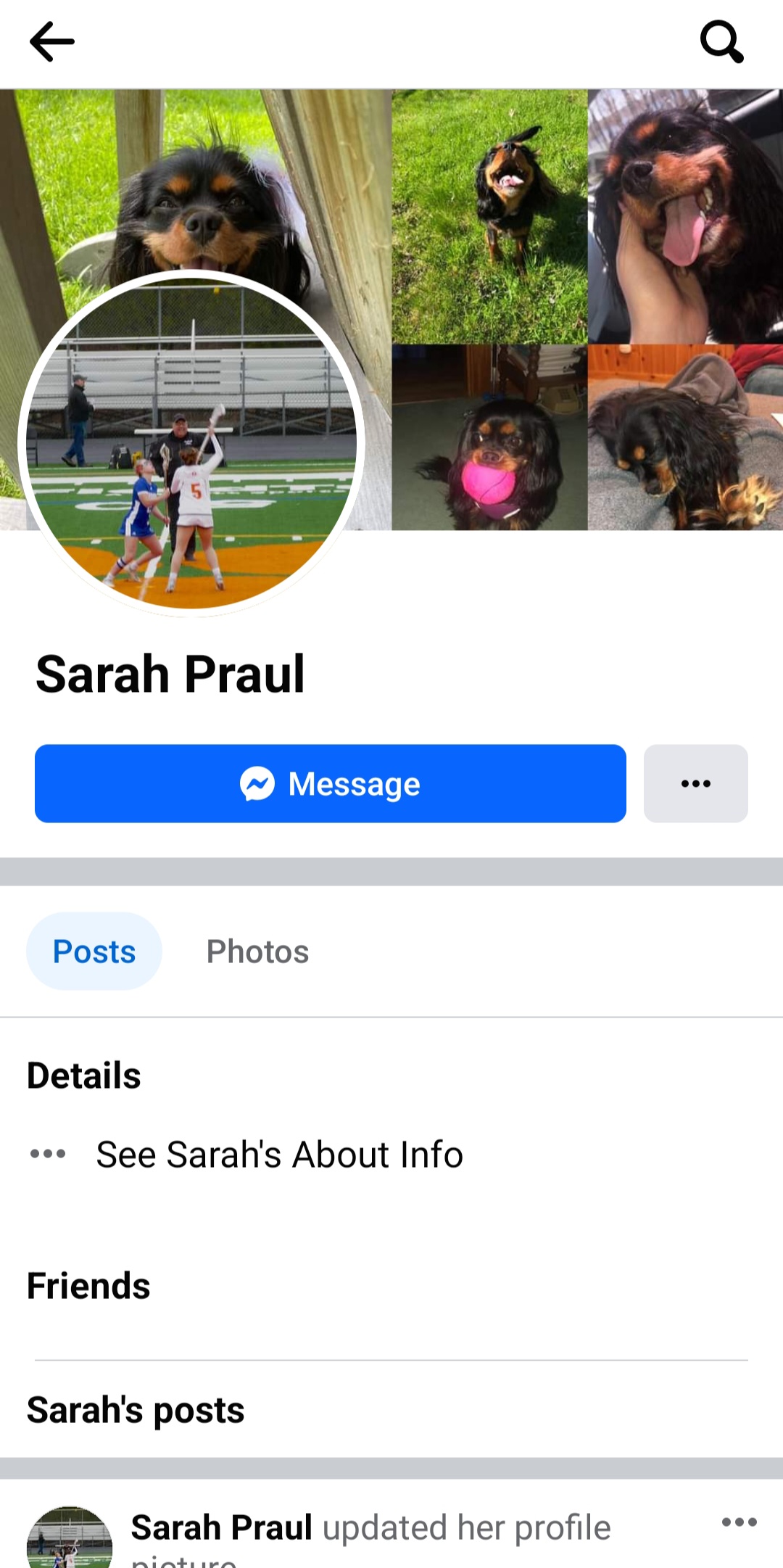Image resolution: width=783 pixels, height=1568 pixels.
Task: Go back using the top arrow
Action: [52, 42]
